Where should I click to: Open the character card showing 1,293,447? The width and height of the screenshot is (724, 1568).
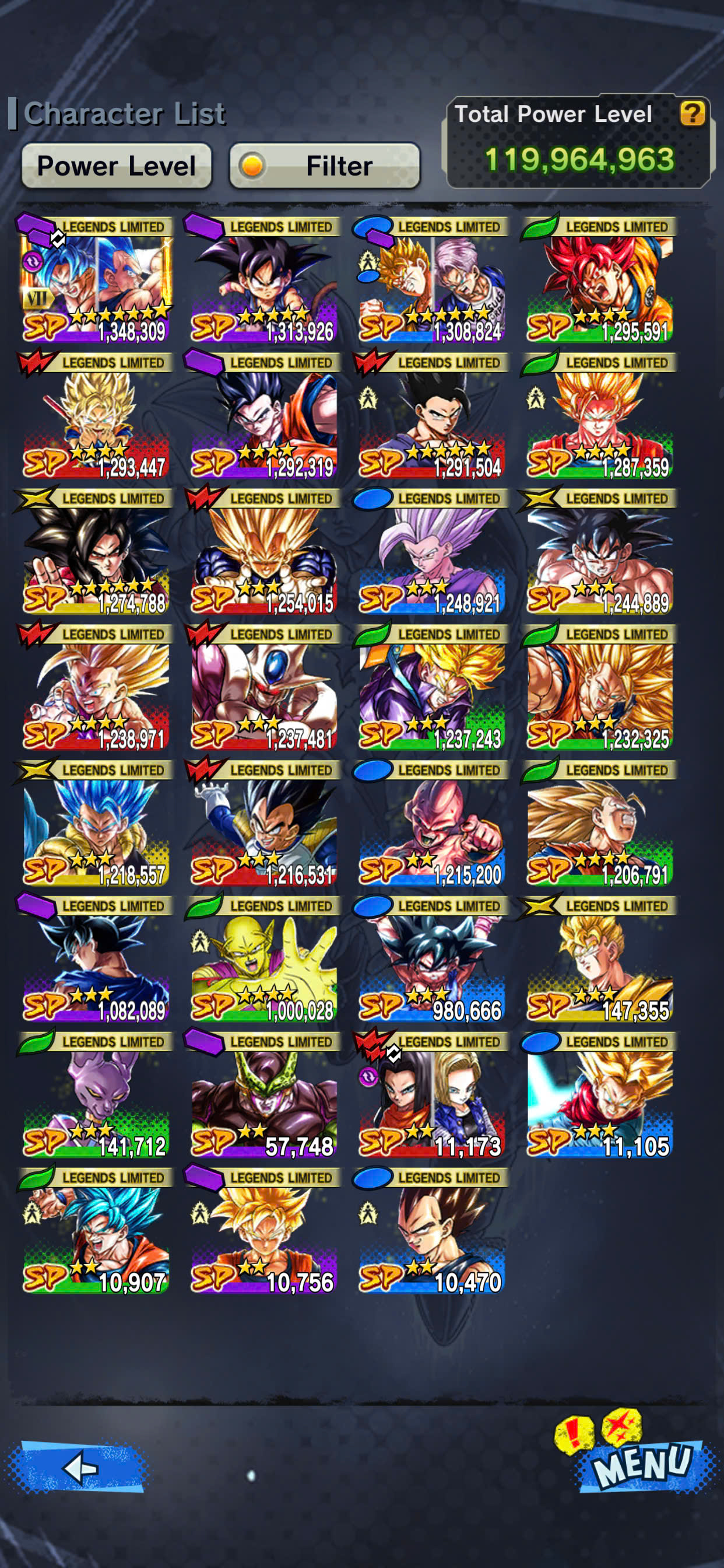coord(96,416)
